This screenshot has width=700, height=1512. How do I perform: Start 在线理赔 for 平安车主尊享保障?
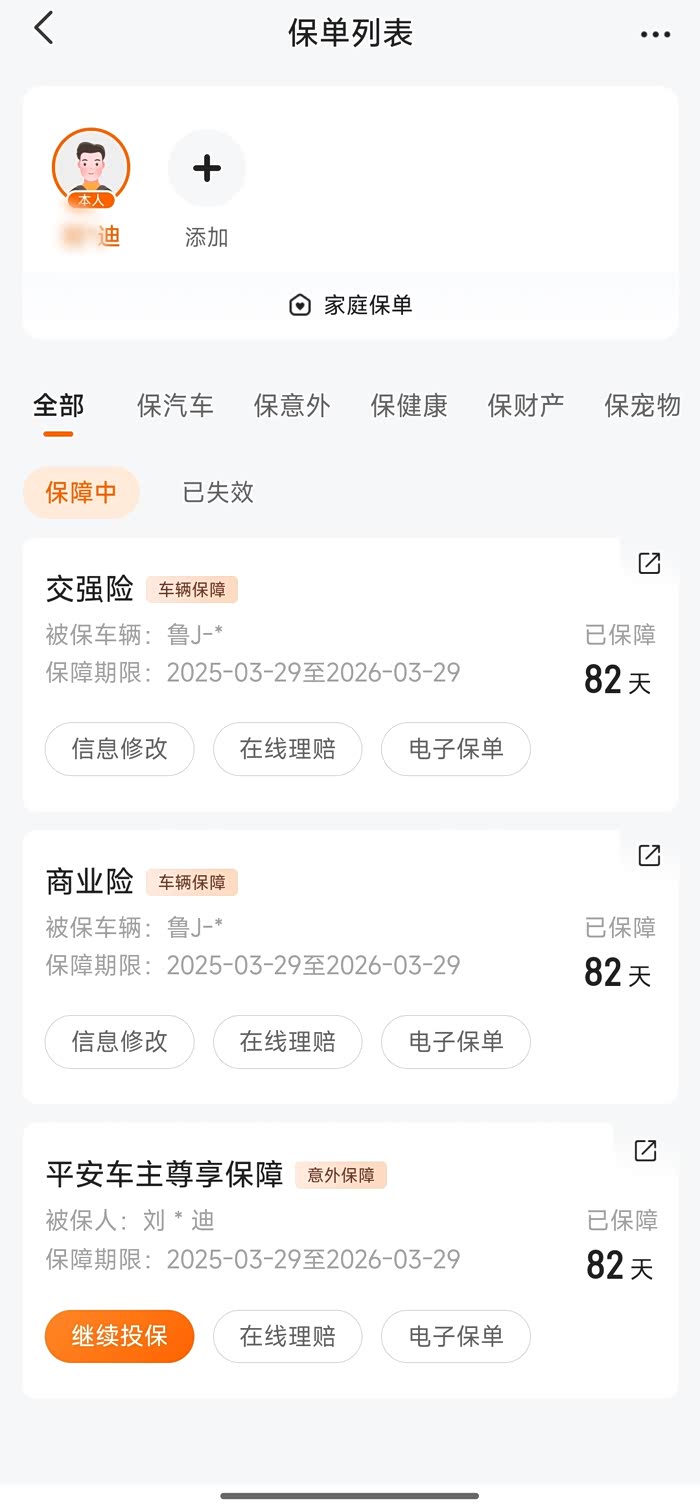[287, 1336]
